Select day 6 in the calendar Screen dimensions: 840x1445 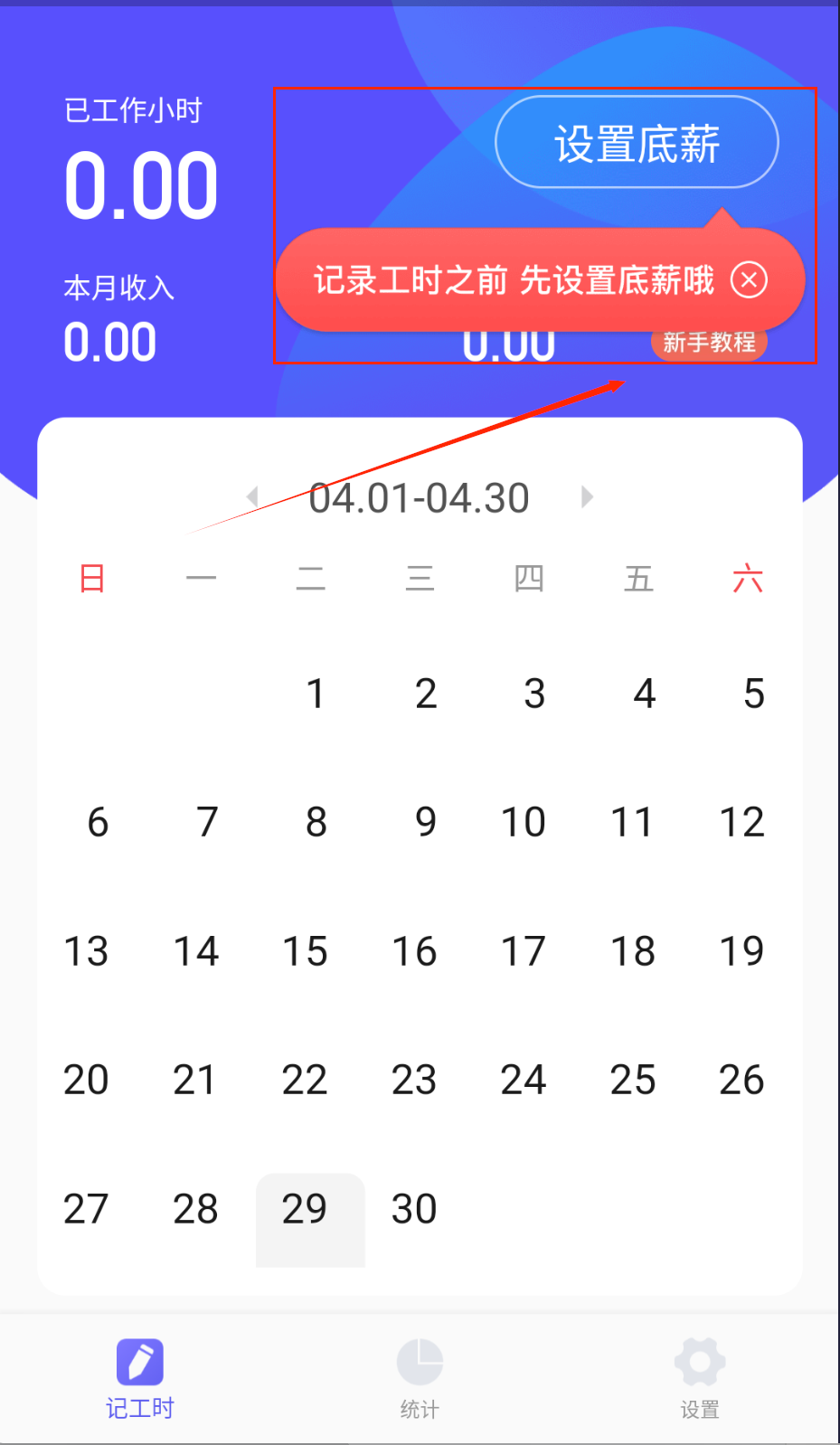(98, 823)
